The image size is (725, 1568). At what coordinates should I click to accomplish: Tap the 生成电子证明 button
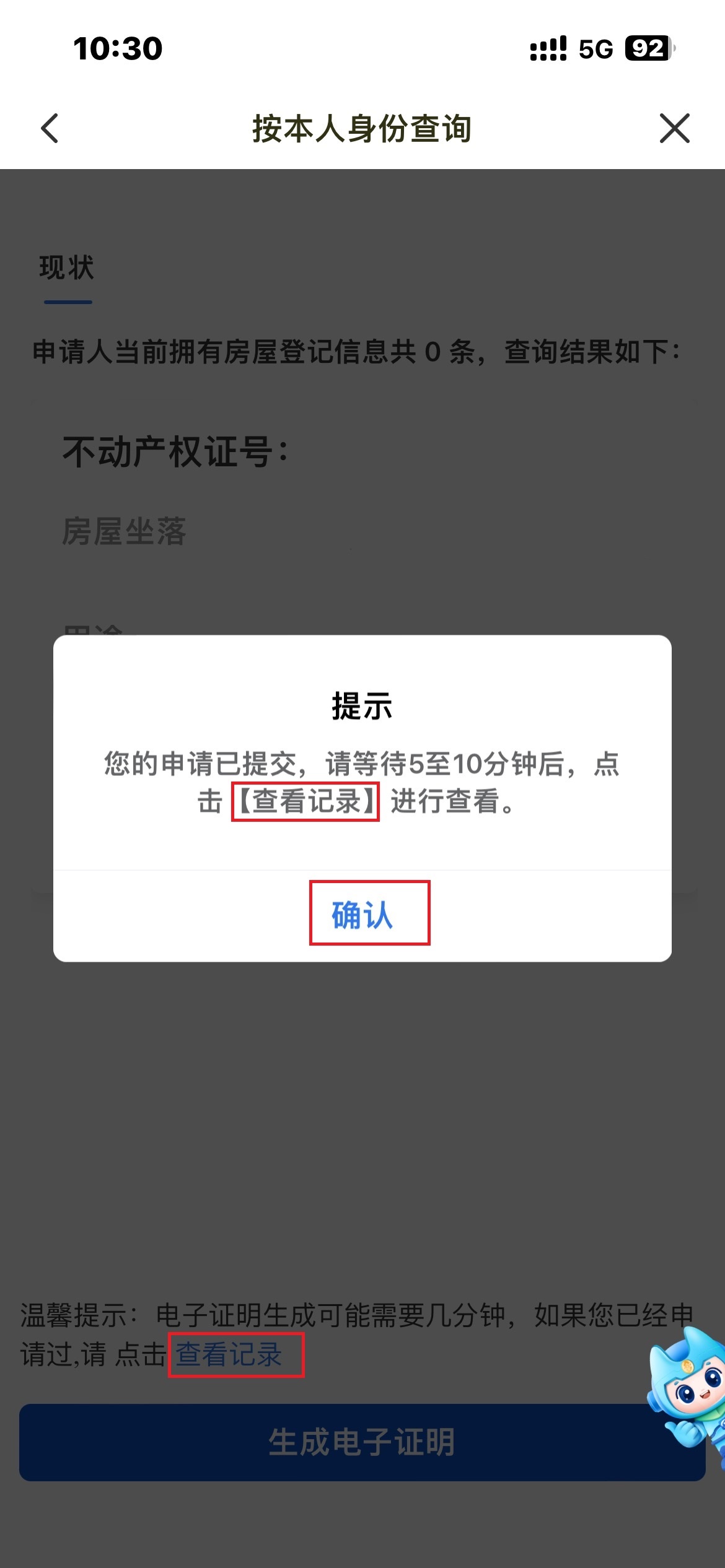[362, 1442]
